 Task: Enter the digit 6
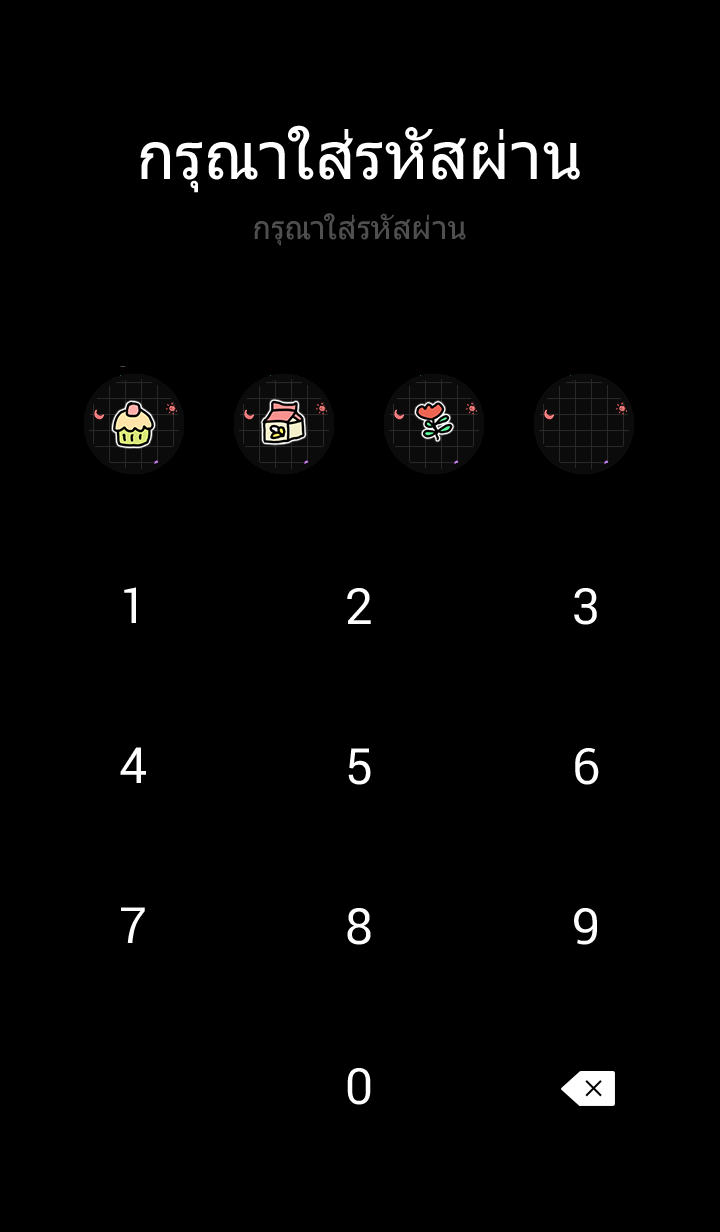point(586,767)
